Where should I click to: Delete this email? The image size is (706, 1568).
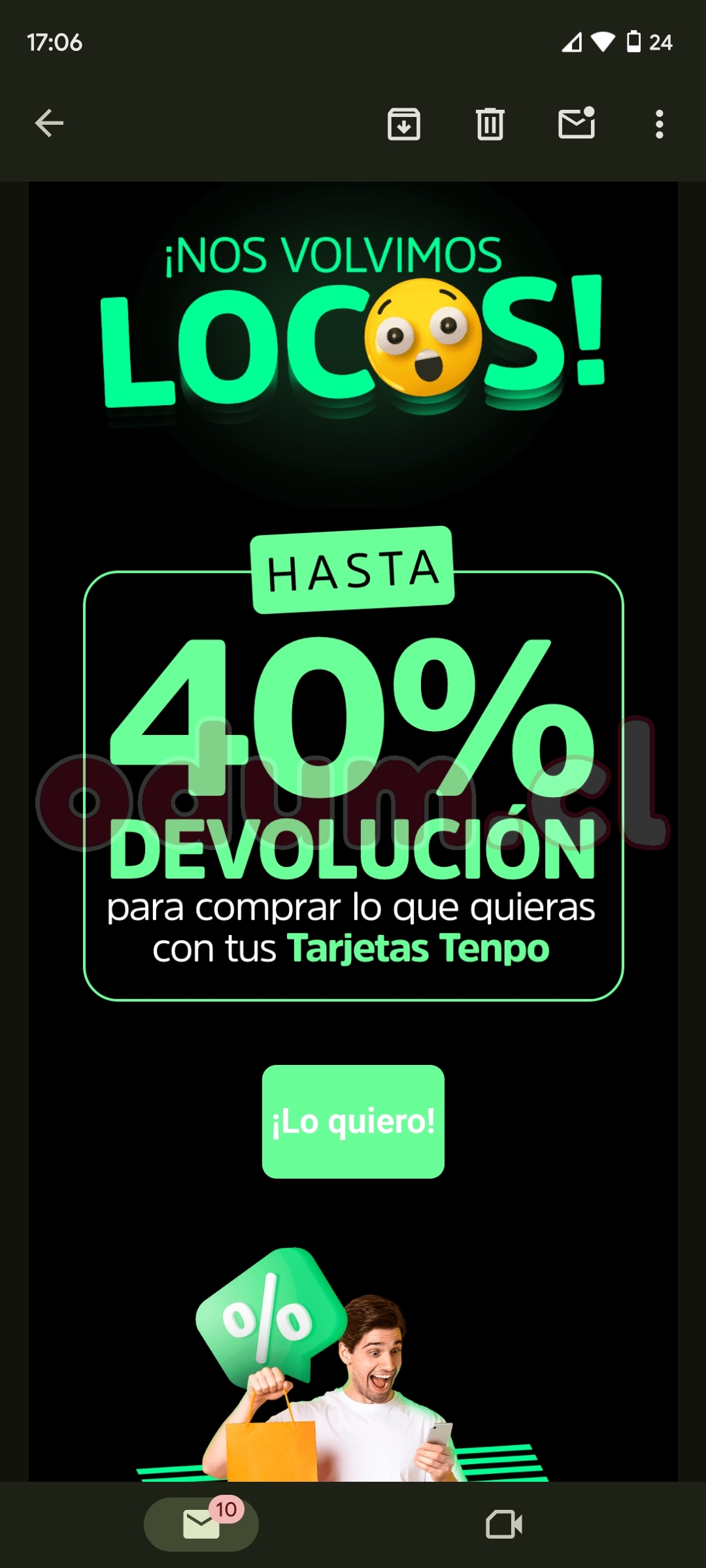coord(490,123)
